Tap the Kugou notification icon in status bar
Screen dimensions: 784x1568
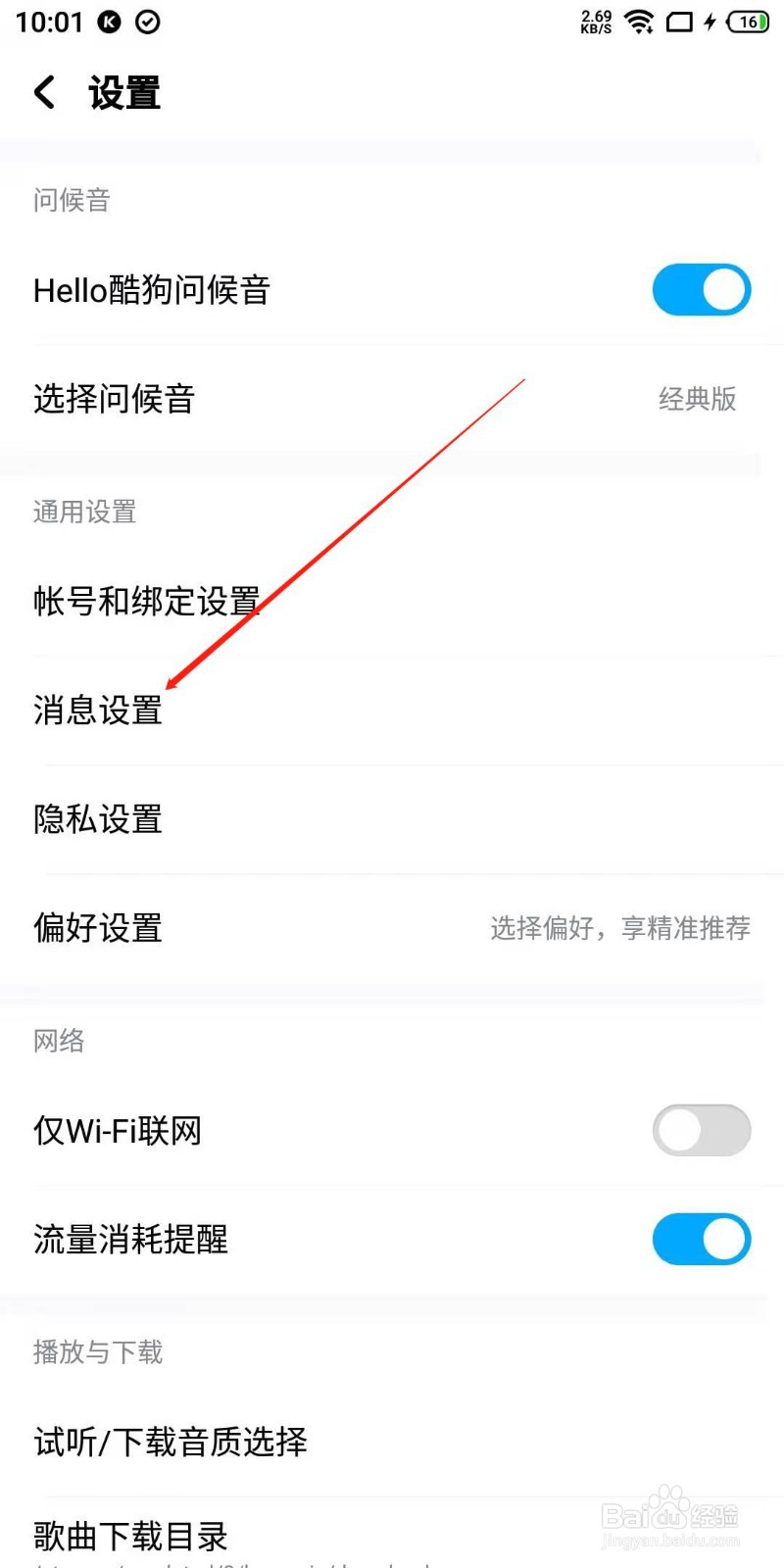[111, 22]
